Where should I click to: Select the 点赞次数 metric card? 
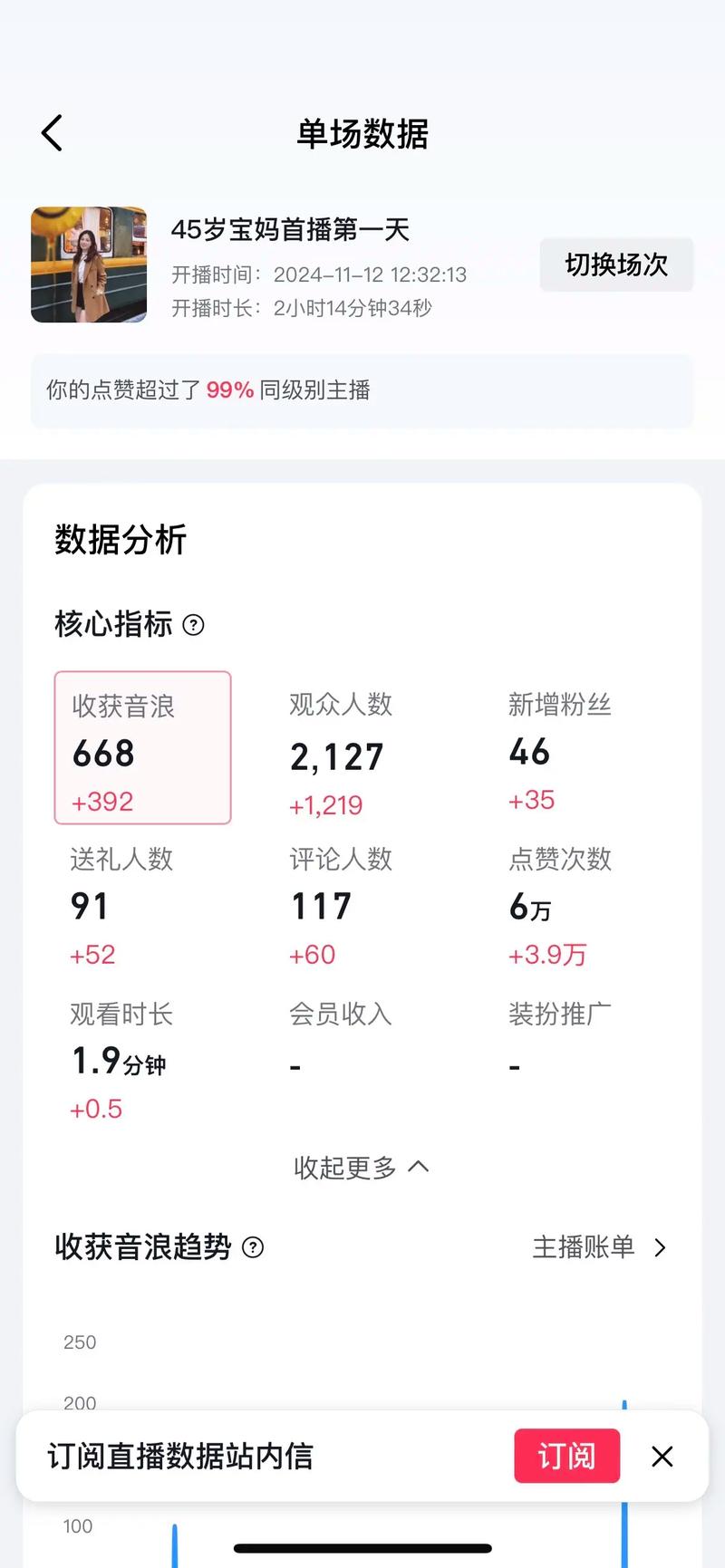pyautogui.click(x=560, y=901)
